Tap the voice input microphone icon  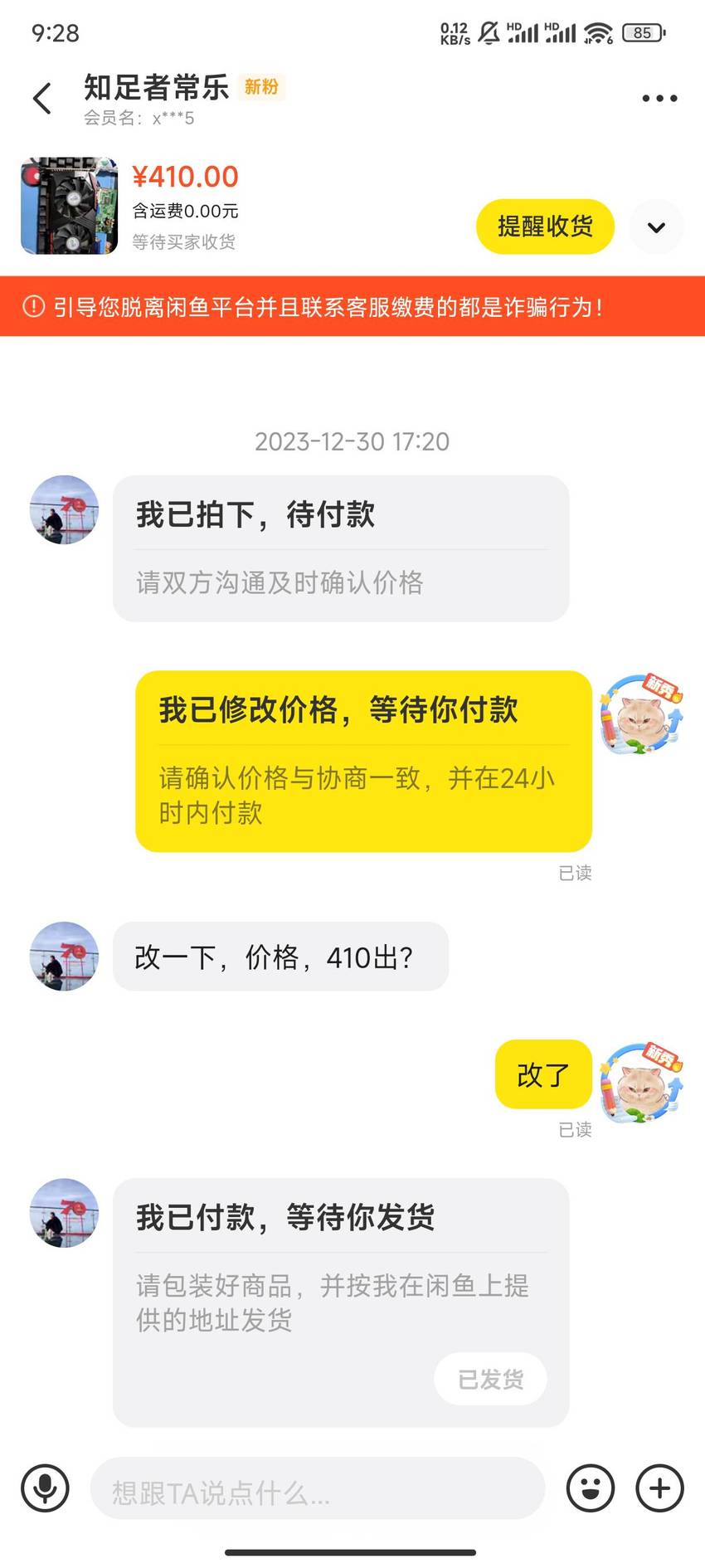(x=46, y=1488)
